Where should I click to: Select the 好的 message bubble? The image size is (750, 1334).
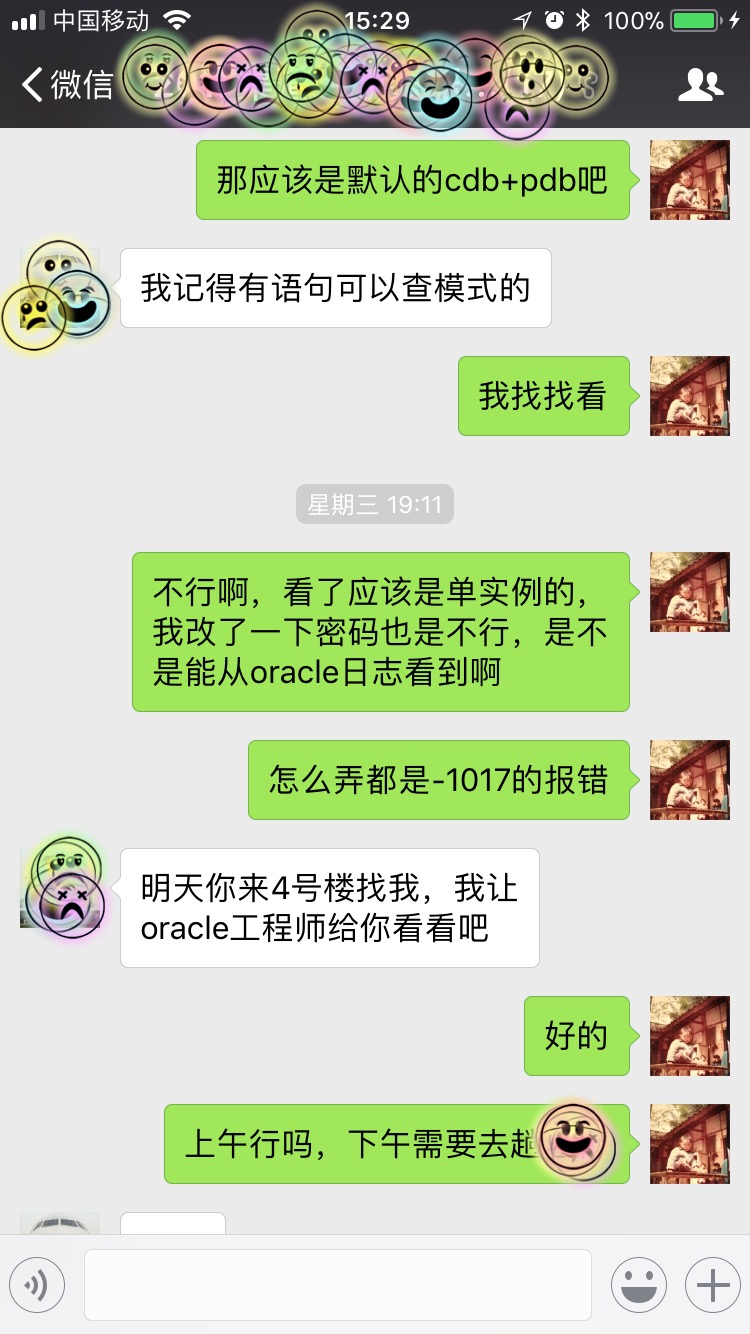coord(577,1036)
